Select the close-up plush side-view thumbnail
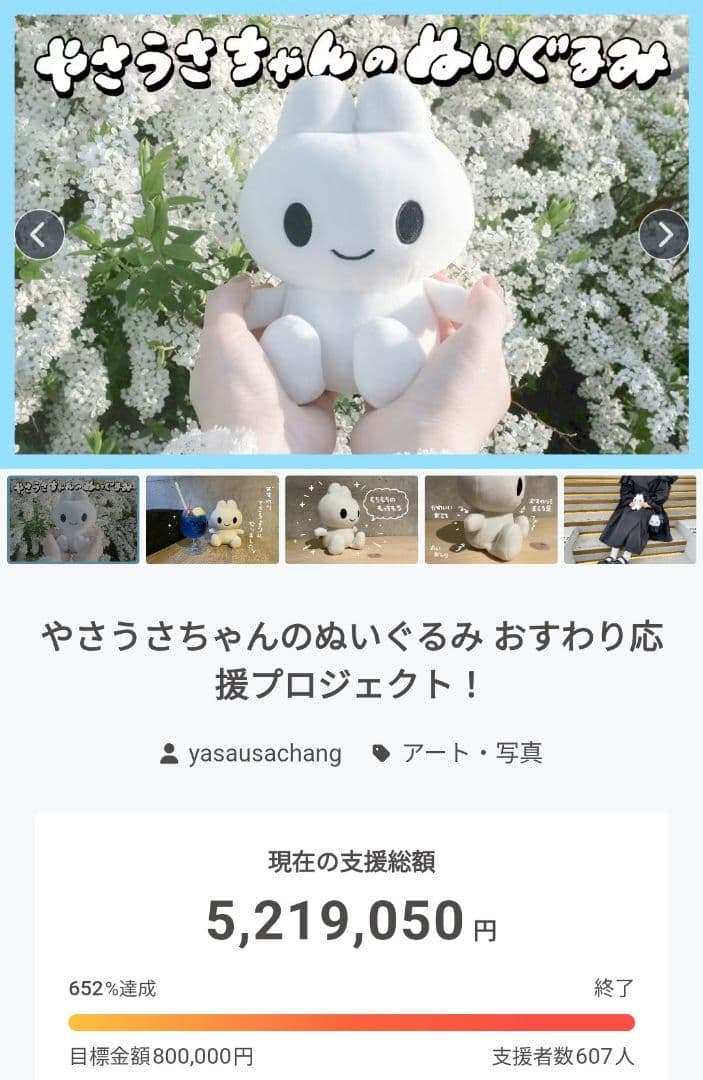The width and height of the screenshot is (703, 1080). coord(491,520)
